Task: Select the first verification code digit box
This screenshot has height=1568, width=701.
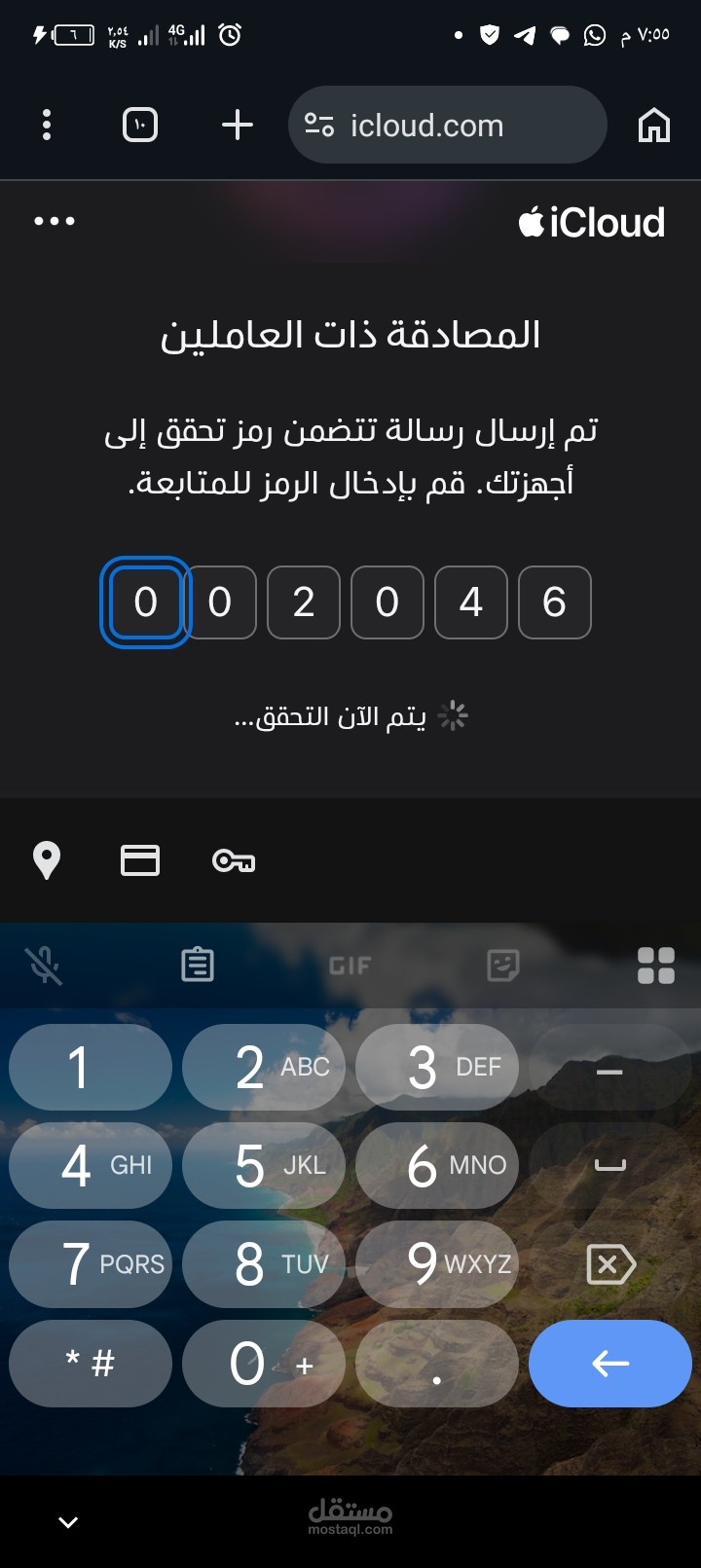Action: (146, 602)
